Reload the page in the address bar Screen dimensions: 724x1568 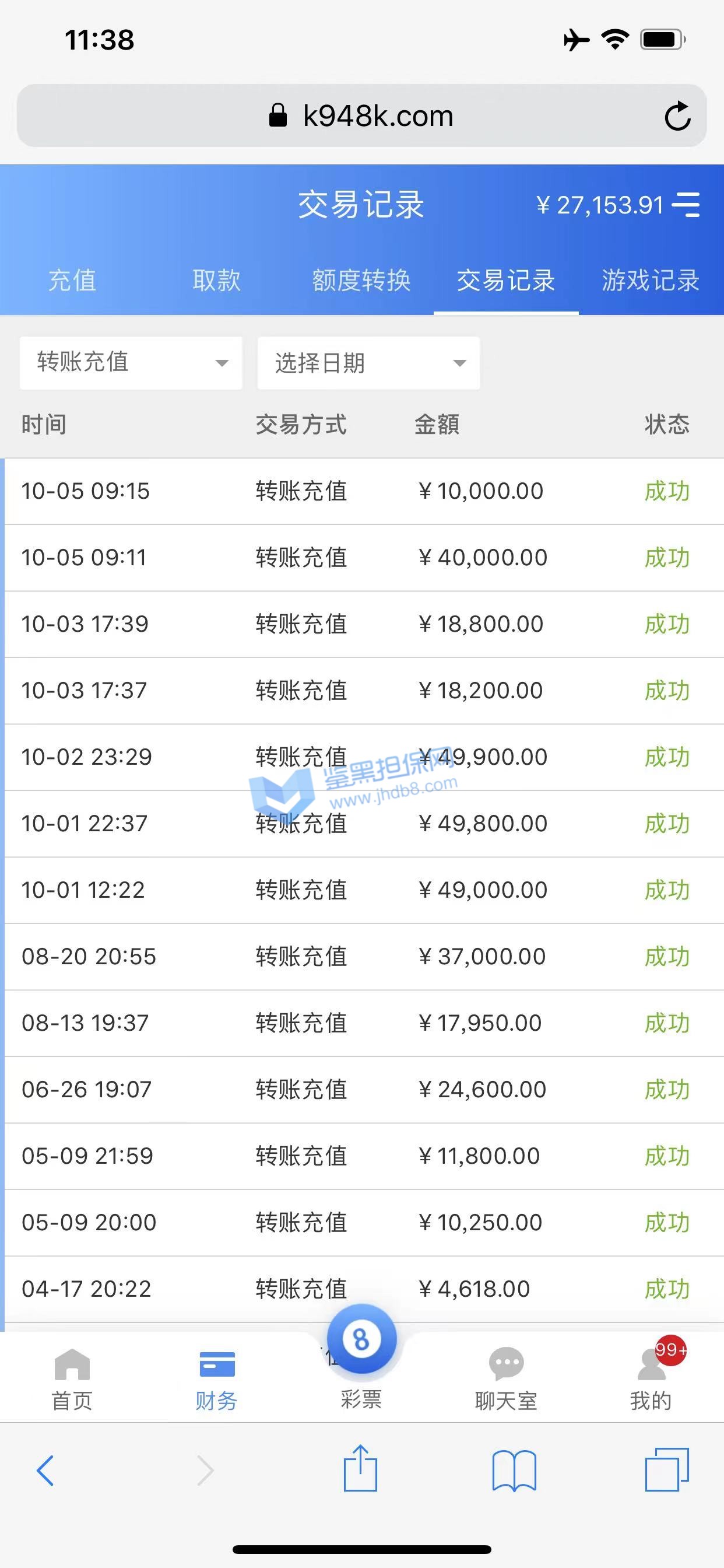[x=677, y=116]
